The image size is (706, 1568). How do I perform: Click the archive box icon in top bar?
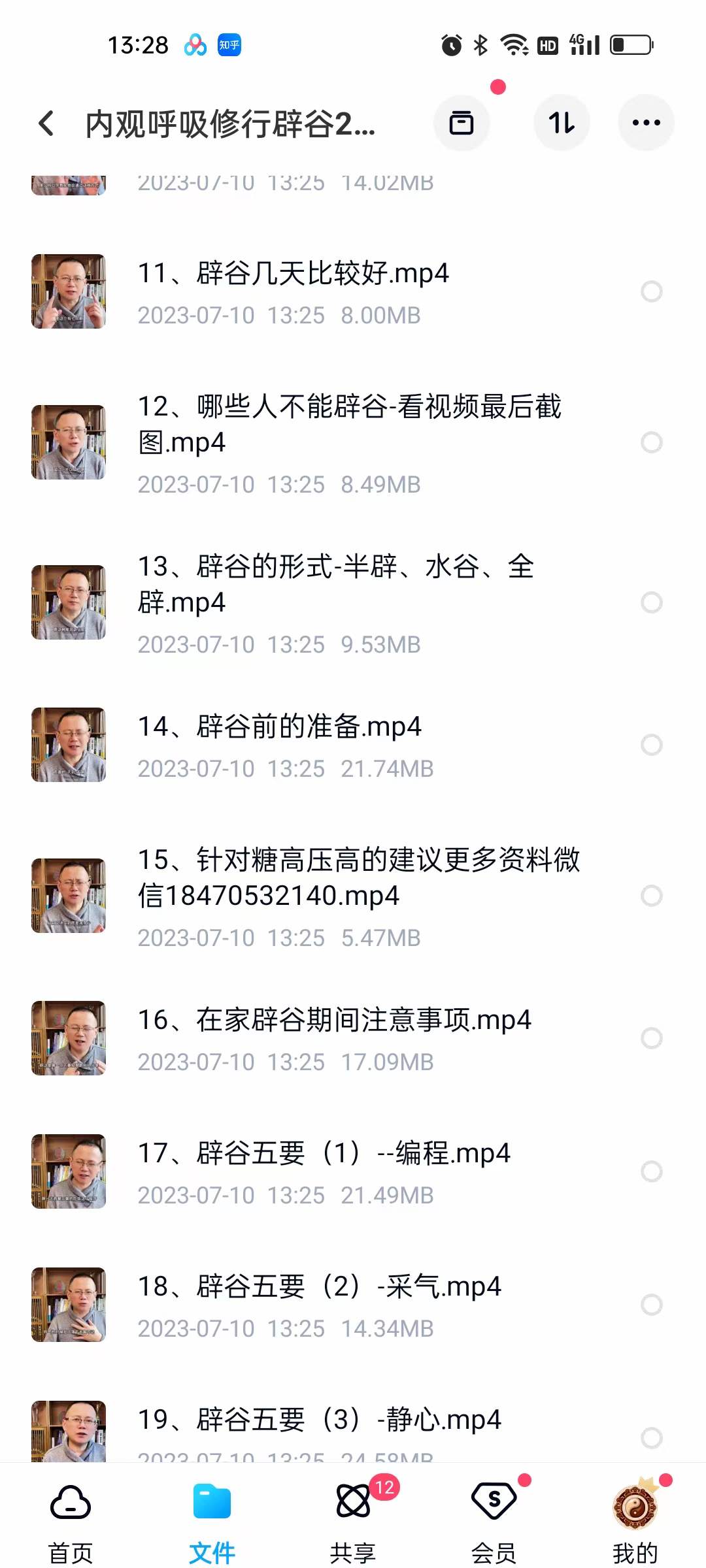pyautogui.click(x=462, y=122)
